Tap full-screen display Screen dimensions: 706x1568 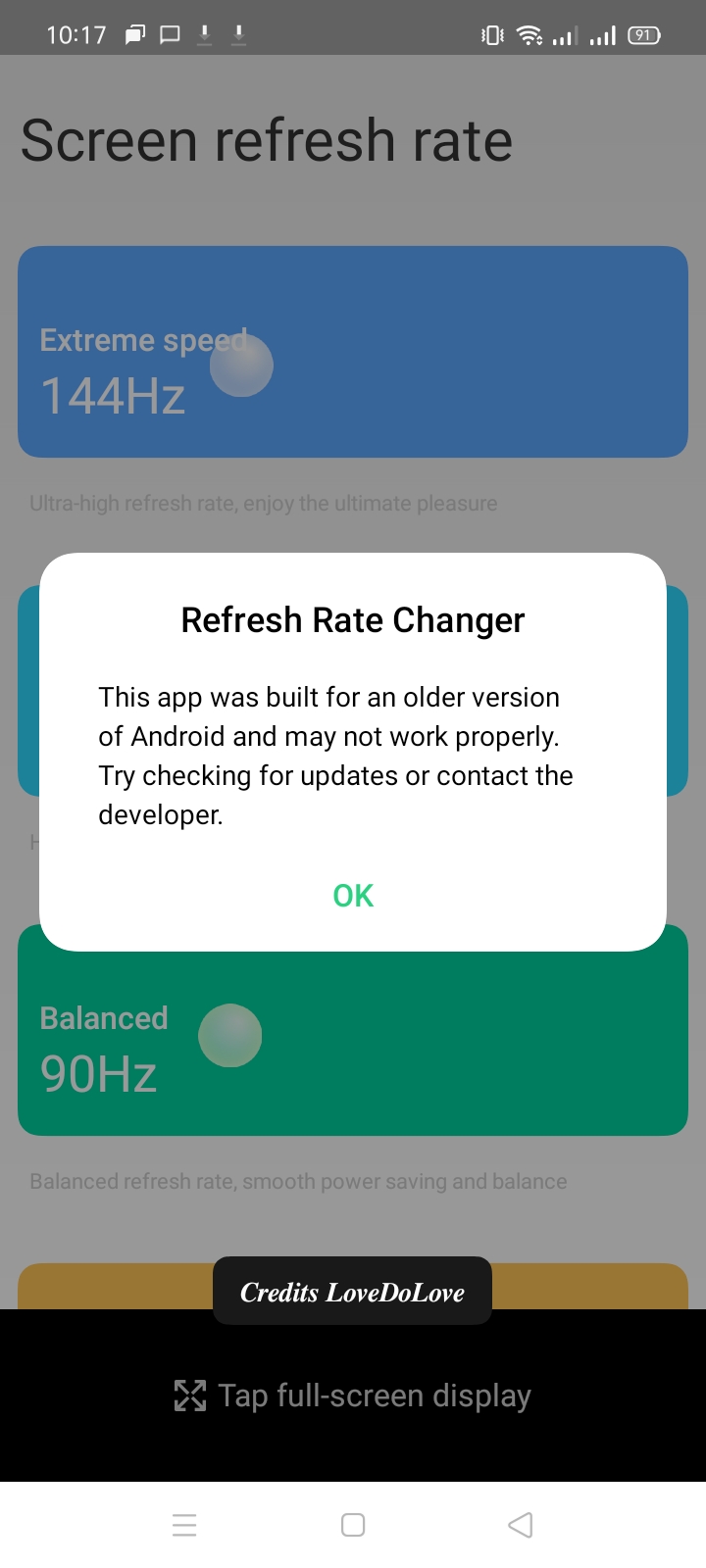[353, 1396]
